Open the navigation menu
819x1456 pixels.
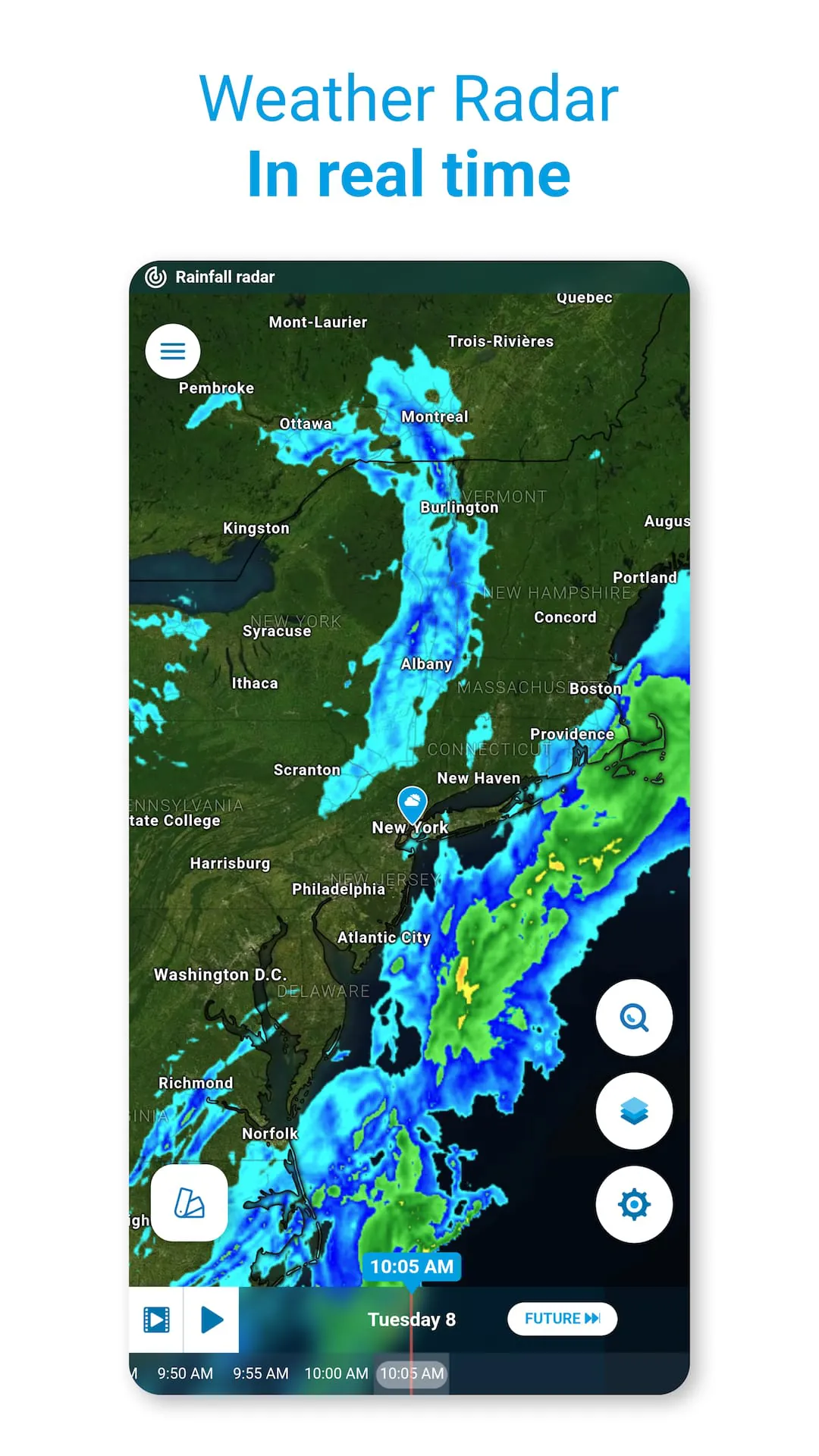[172, 350]
